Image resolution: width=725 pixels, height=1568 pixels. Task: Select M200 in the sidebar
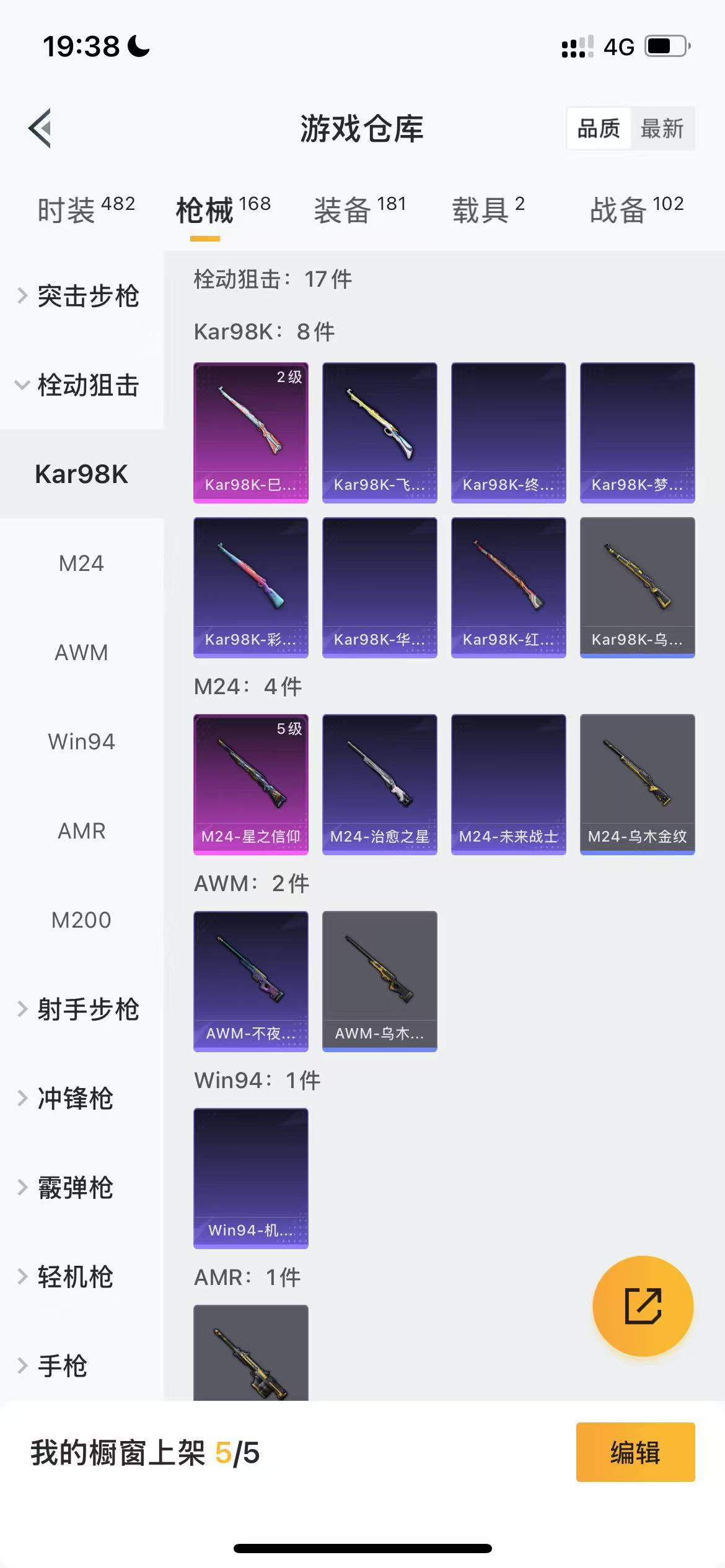[x=82, y=920]
